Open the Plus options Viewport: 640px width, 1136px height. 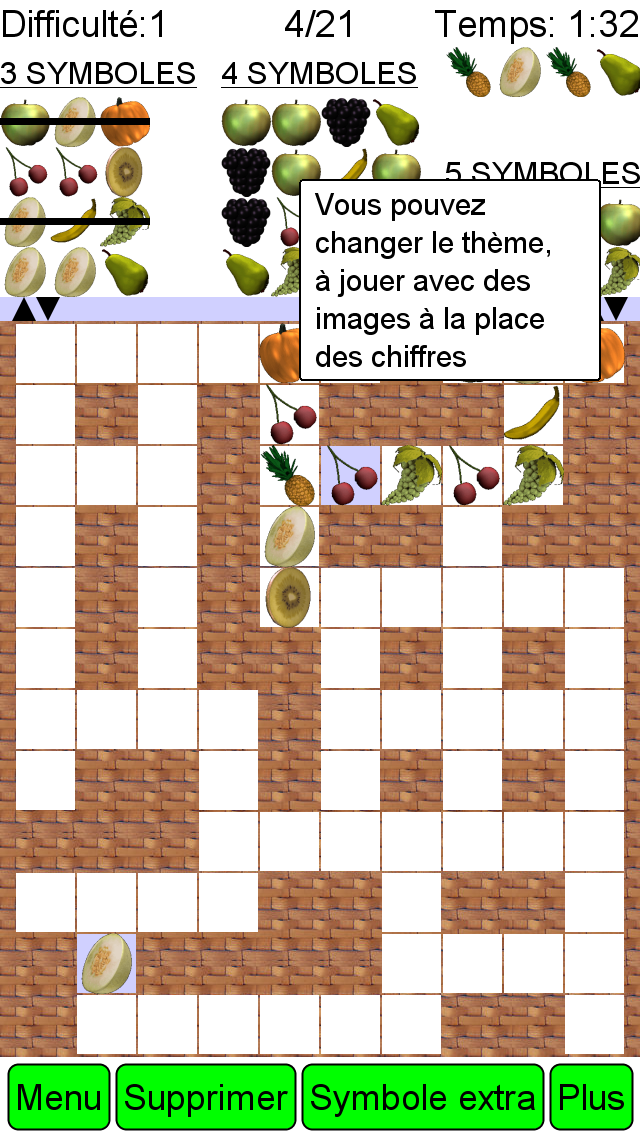click(x=591, y=1097)
